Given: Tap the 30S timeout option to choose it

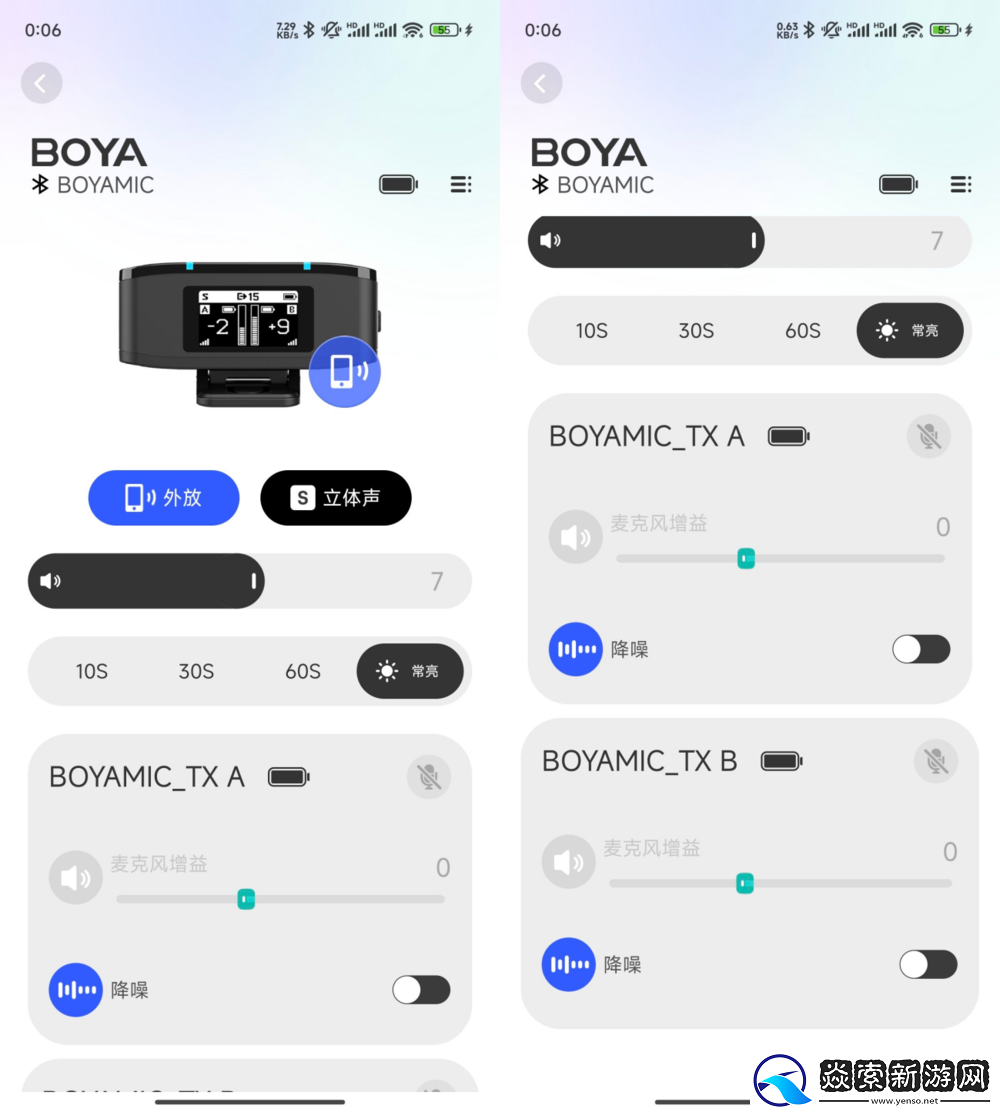Looking at the screenshot, I should (196, 671).
